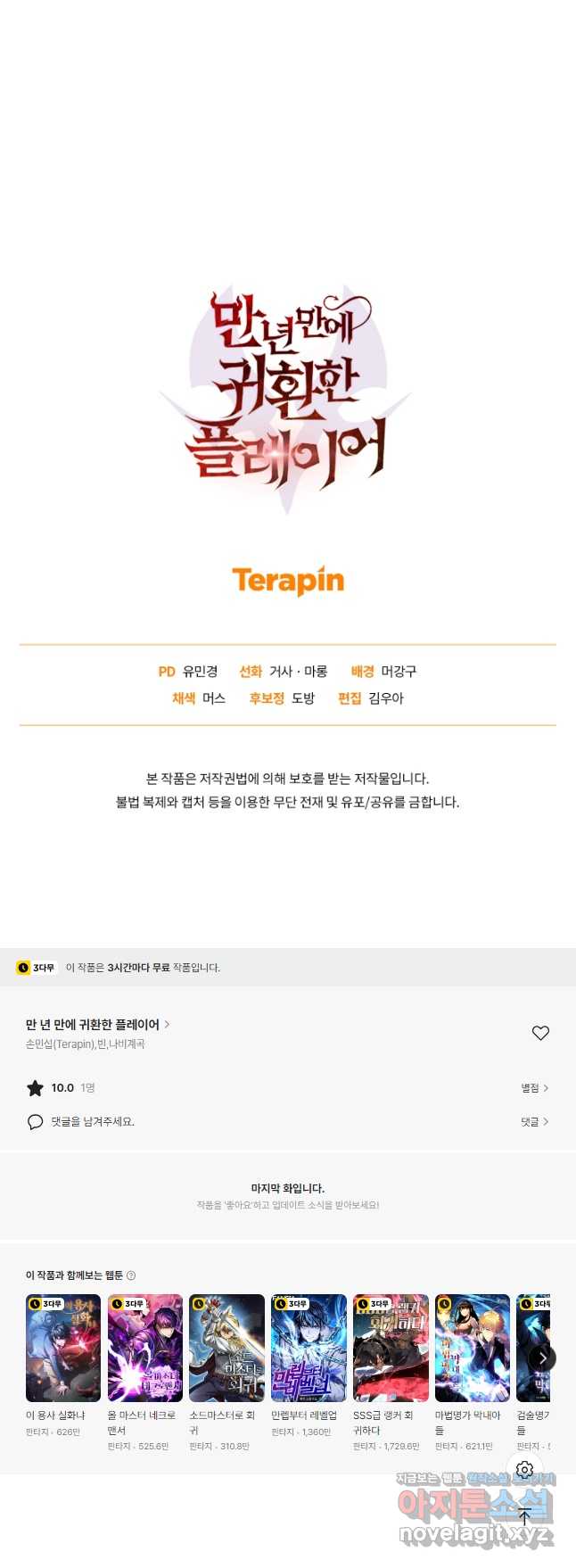576x1568 pixels.
Task: Open the viewer settings gear
Action: [x=524, y=1469]
